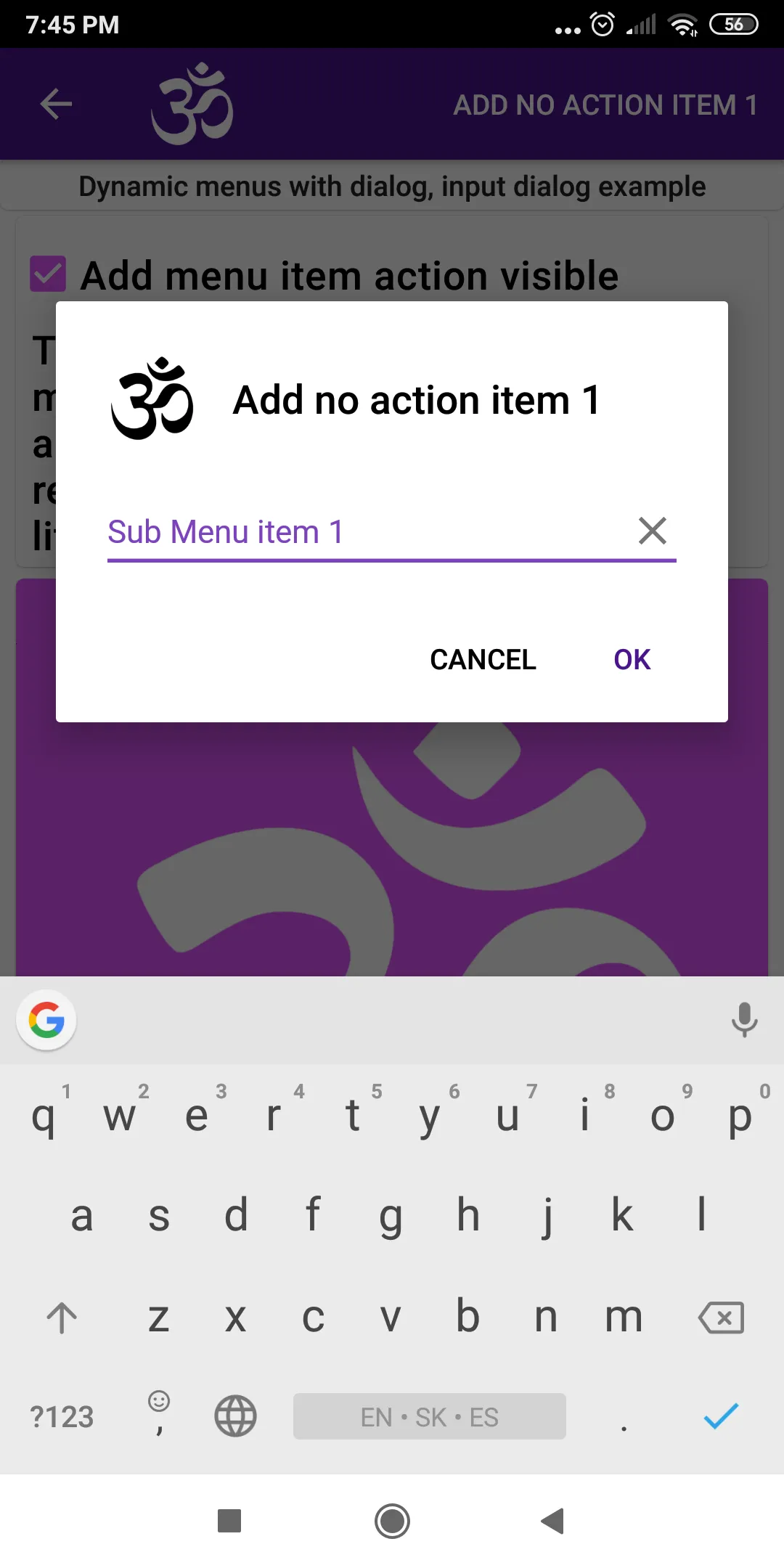Tap the system home button
The height and width of the screenshot is (1568, 784).
[x=392, y=1521]
